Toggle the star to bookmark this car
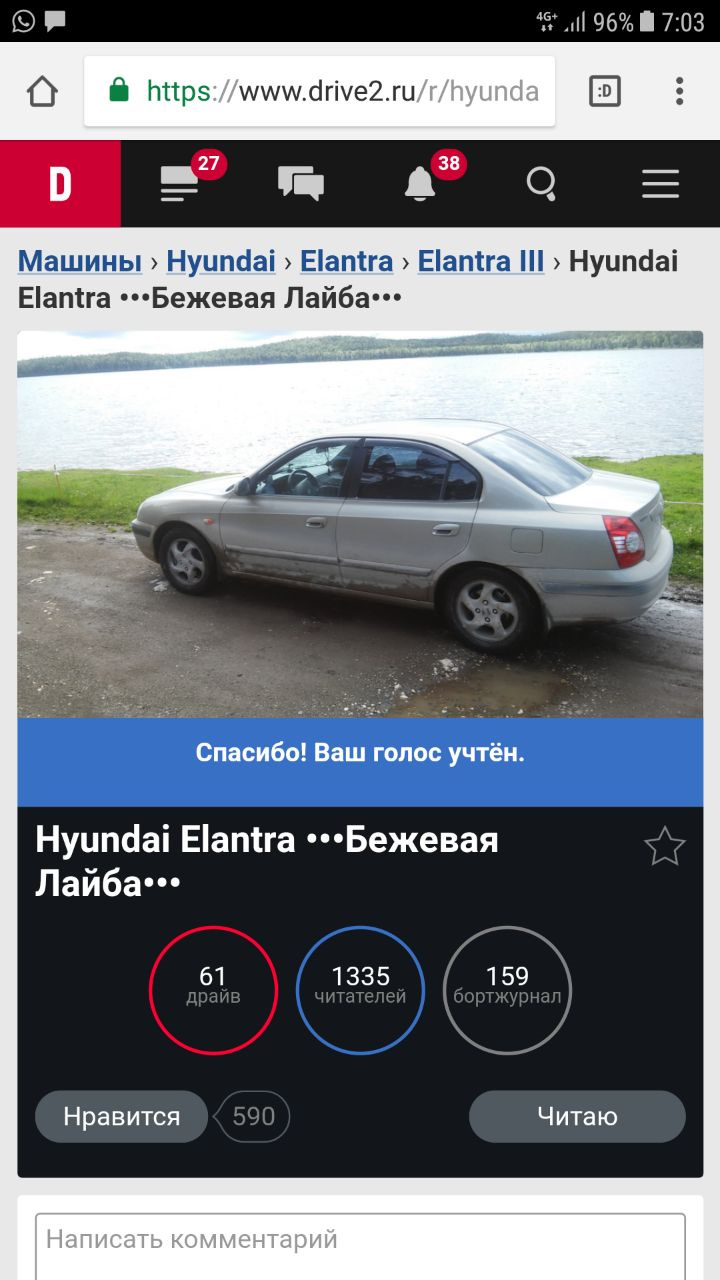Screen dimensions: 720x1280 pos(665,846)
